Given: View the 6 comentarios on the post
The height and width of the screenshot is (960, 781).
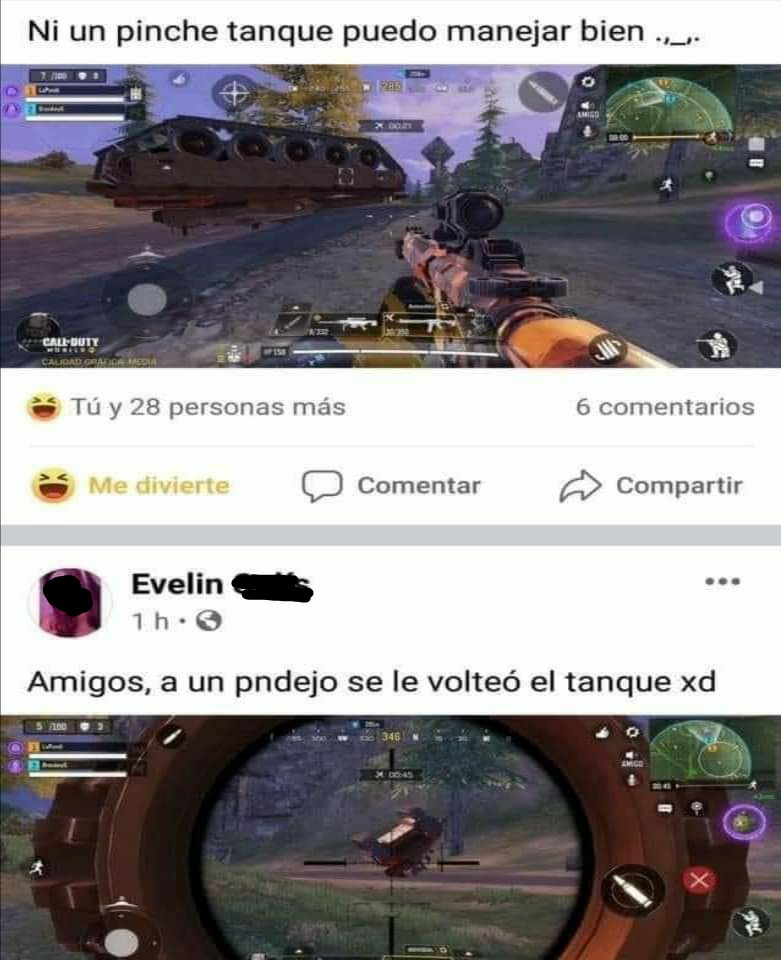Looking at the screenshot, I should point(664,407).
